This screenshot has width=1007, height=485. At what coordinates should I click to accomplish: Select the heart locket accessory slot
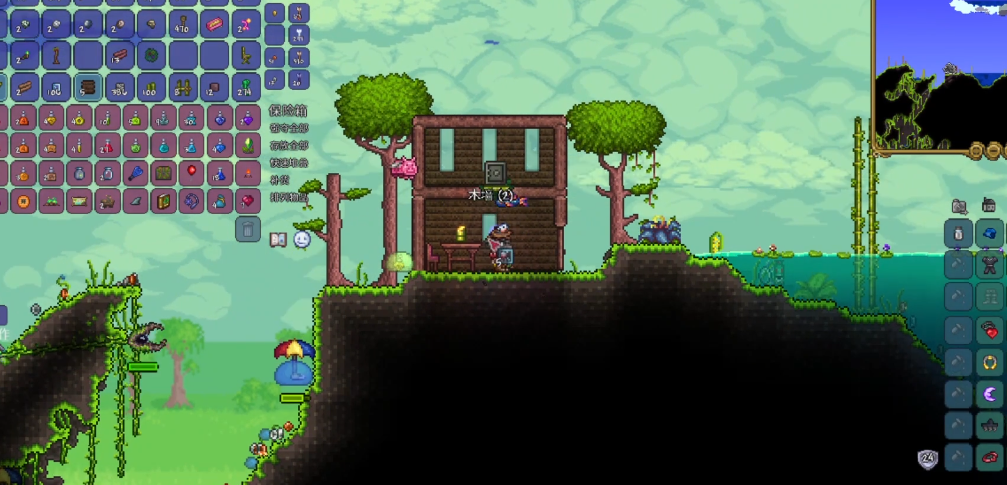[x=989, y=330]
